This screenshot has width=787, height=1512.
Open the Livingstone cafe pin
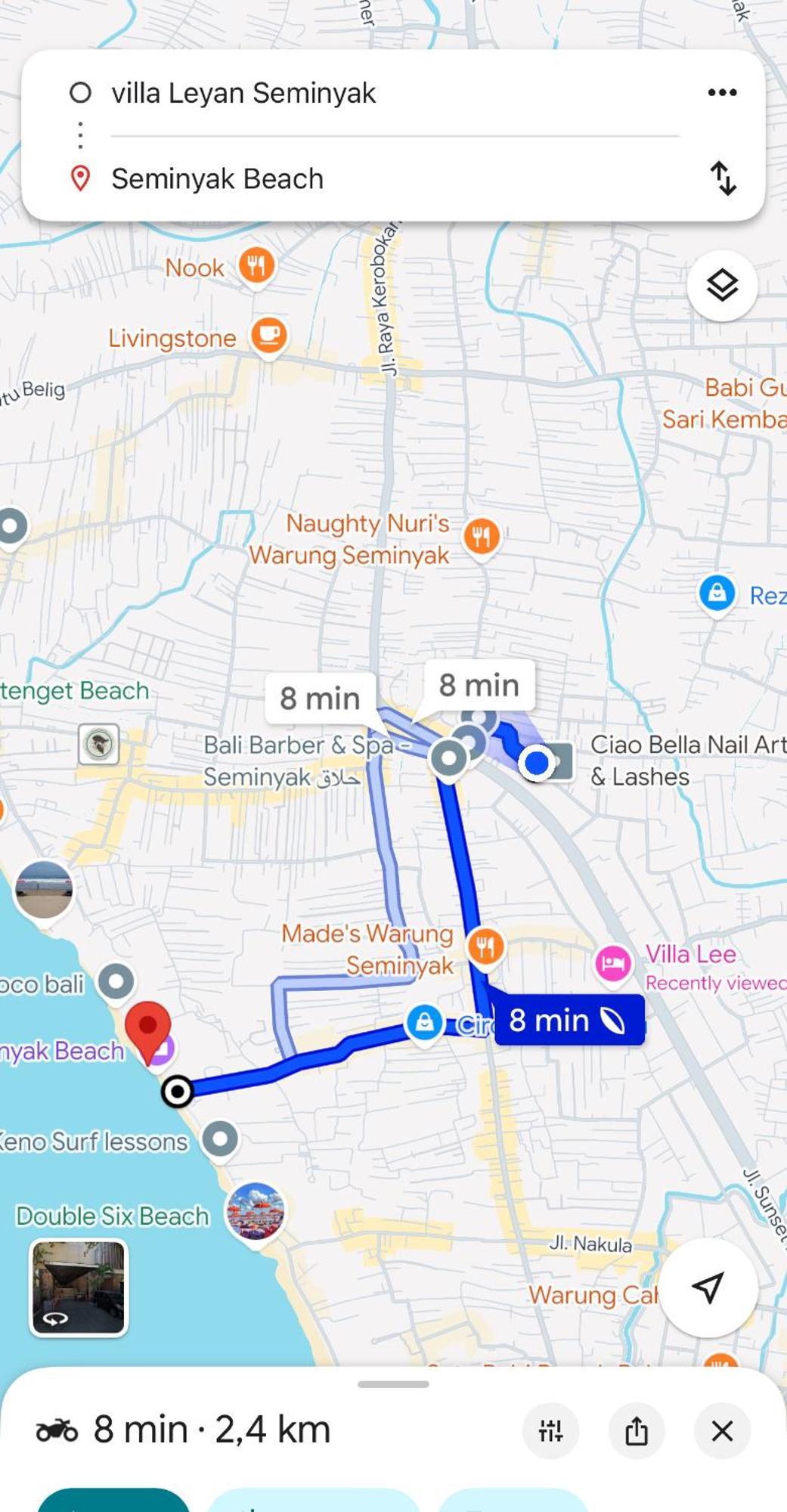click(x=269, y=334)
